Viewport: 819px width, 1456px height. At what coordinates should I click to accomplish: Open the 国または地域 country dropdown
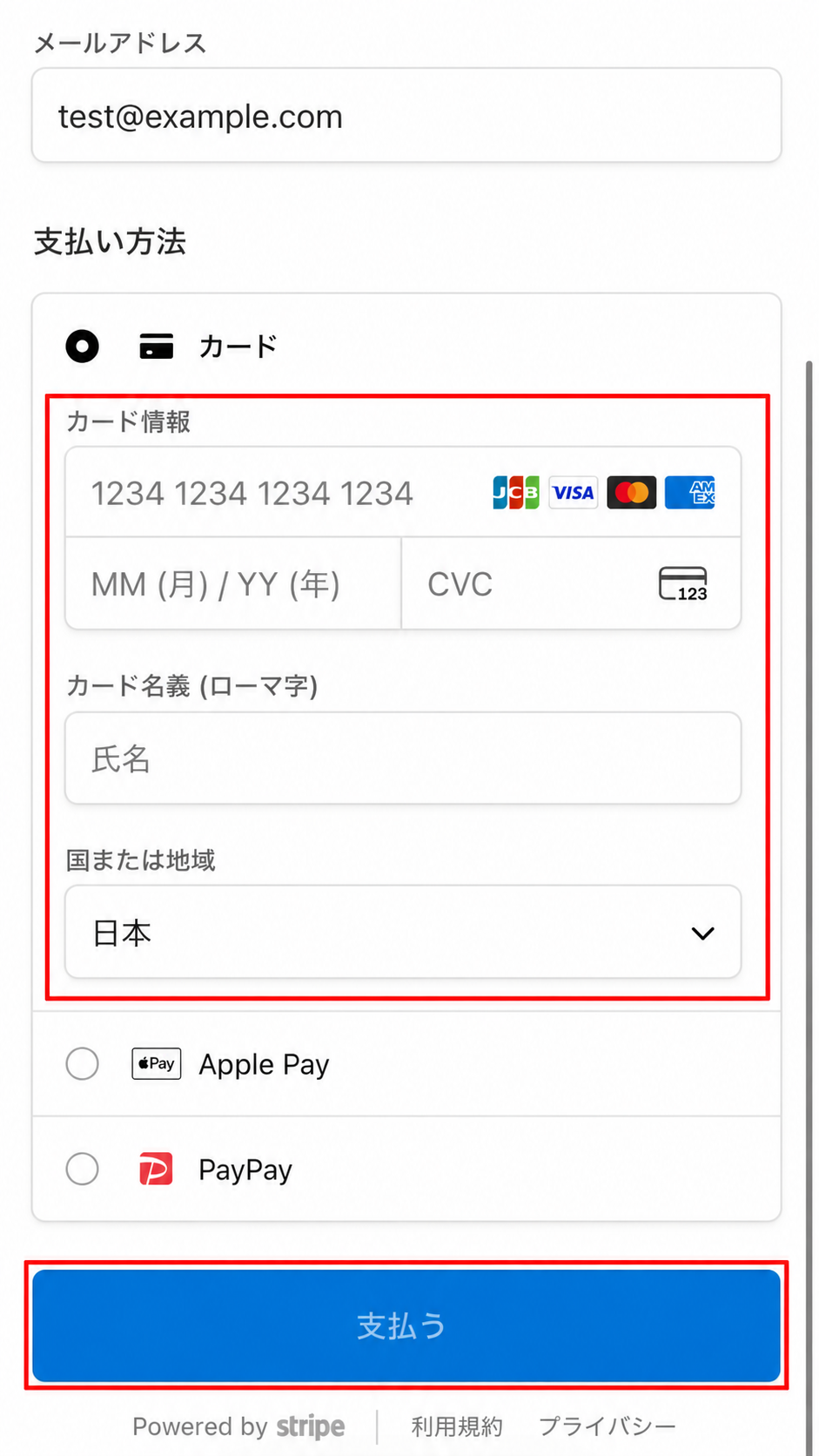[x=403, y=933]
